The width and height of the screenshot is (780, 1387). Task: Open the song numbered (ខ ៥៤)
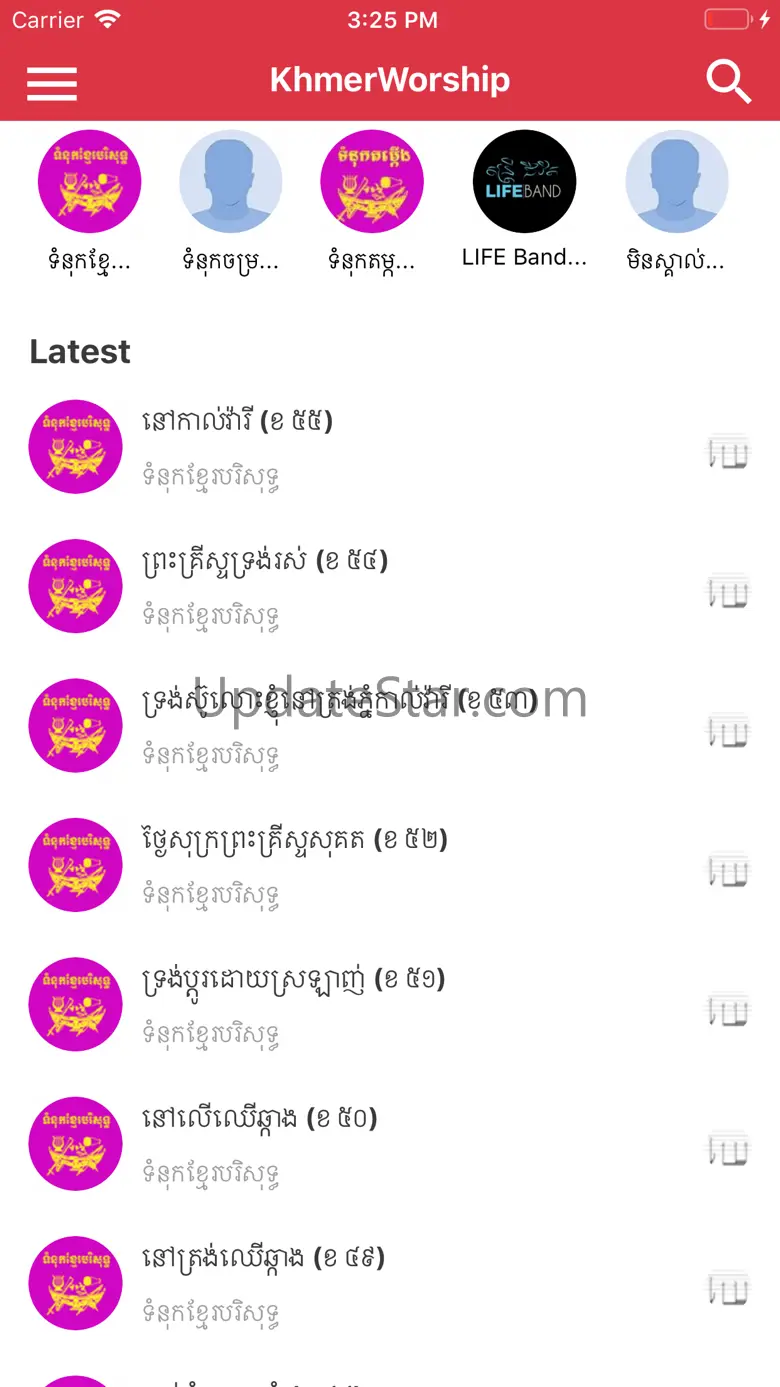(390, 586)
